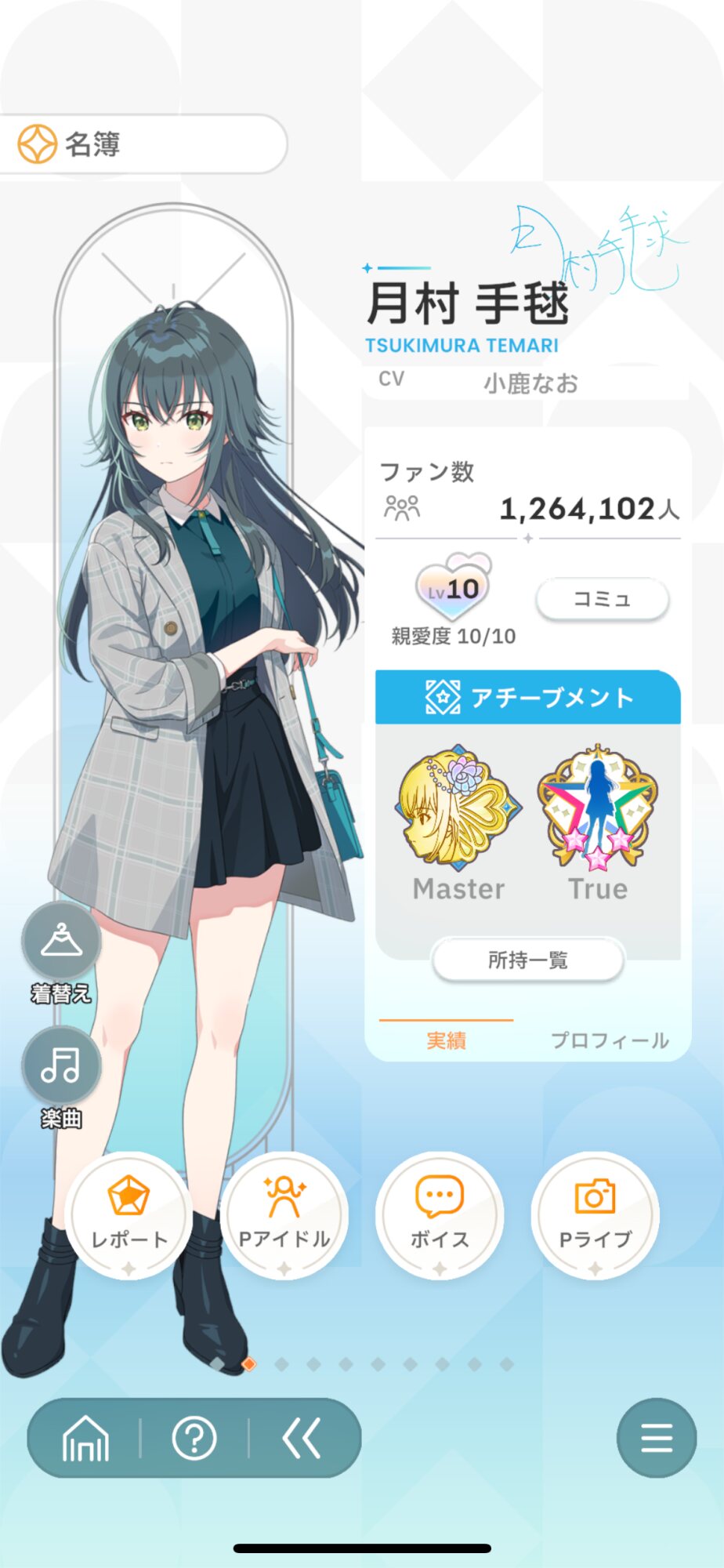Open the レポート report button
The width and height of the screenshot is (724, 1568).
(x=129, y=1216)
